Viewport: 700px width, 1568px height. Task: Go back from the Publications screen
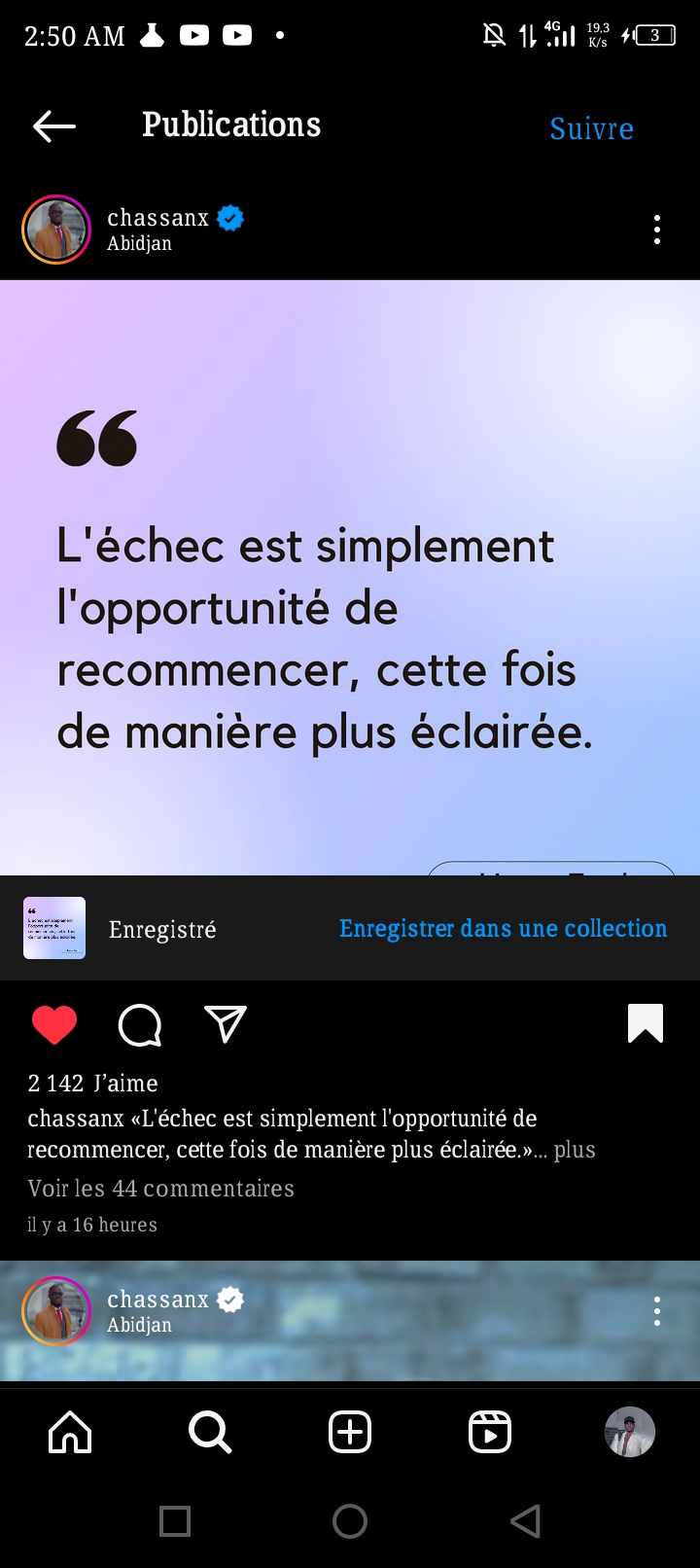54,126
